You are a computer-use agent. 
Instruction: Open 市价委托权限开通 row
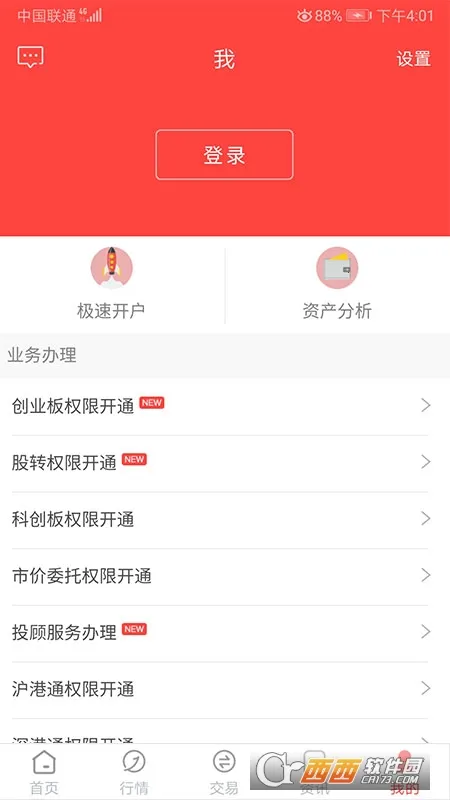coord(225,577)
